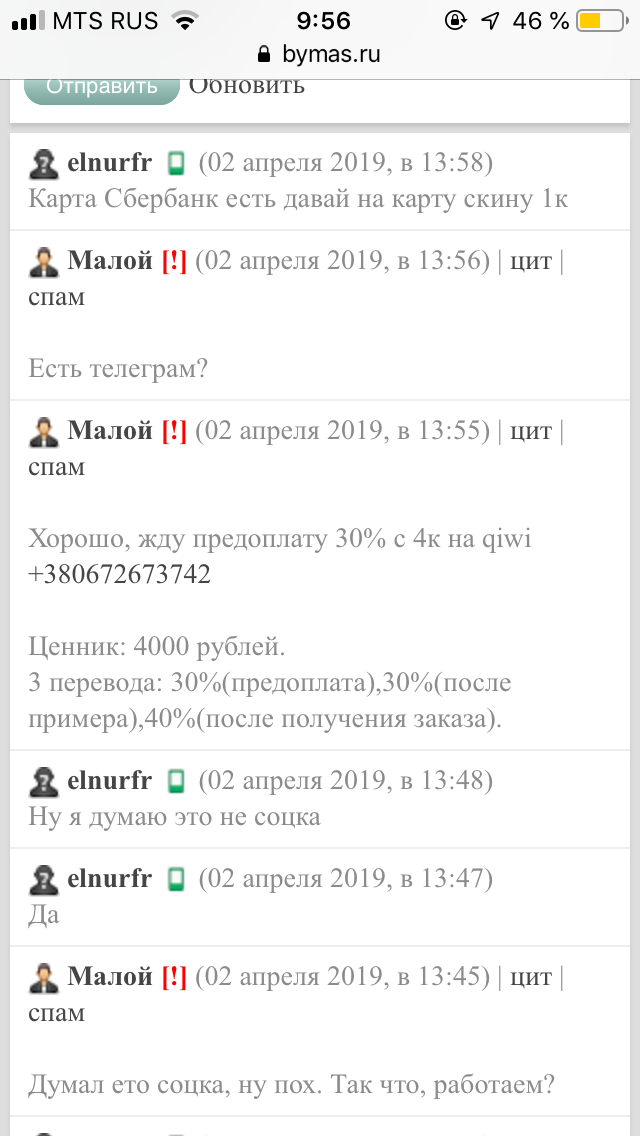Tap phone number +380672673742

(x=119, y=575)
